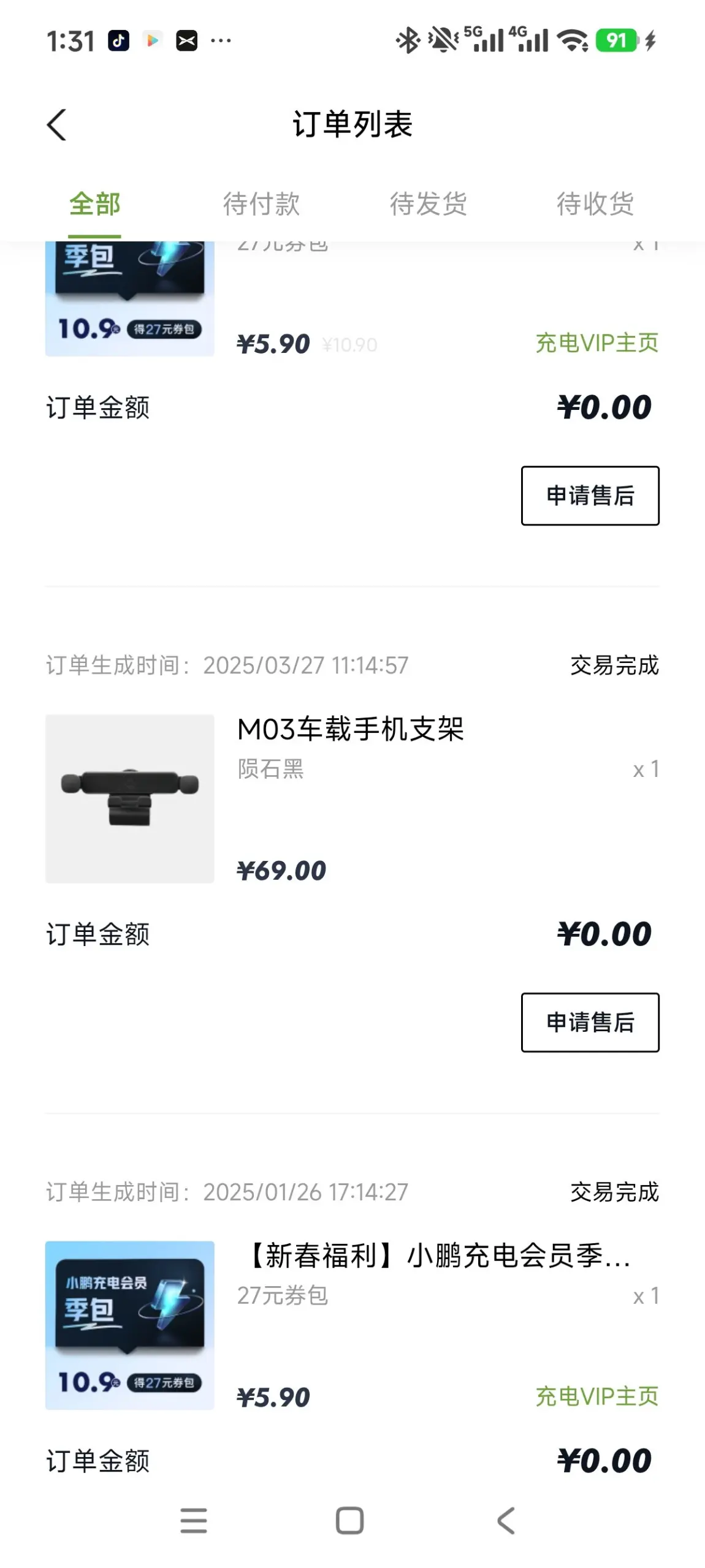Screen dimensions: 705x1568
Task: Switch to the 待发货 tab
Action: pos(429,203)
